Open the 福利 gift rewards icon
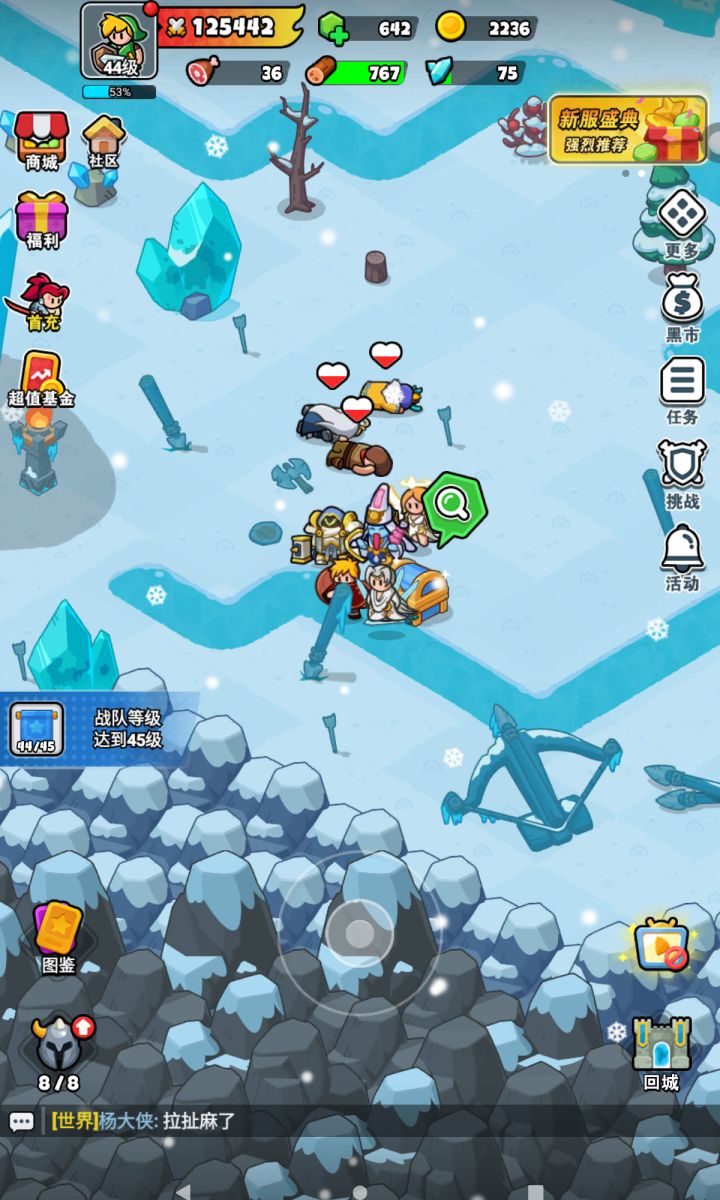The image size is (720, 1200). click(x=42, y=215)
